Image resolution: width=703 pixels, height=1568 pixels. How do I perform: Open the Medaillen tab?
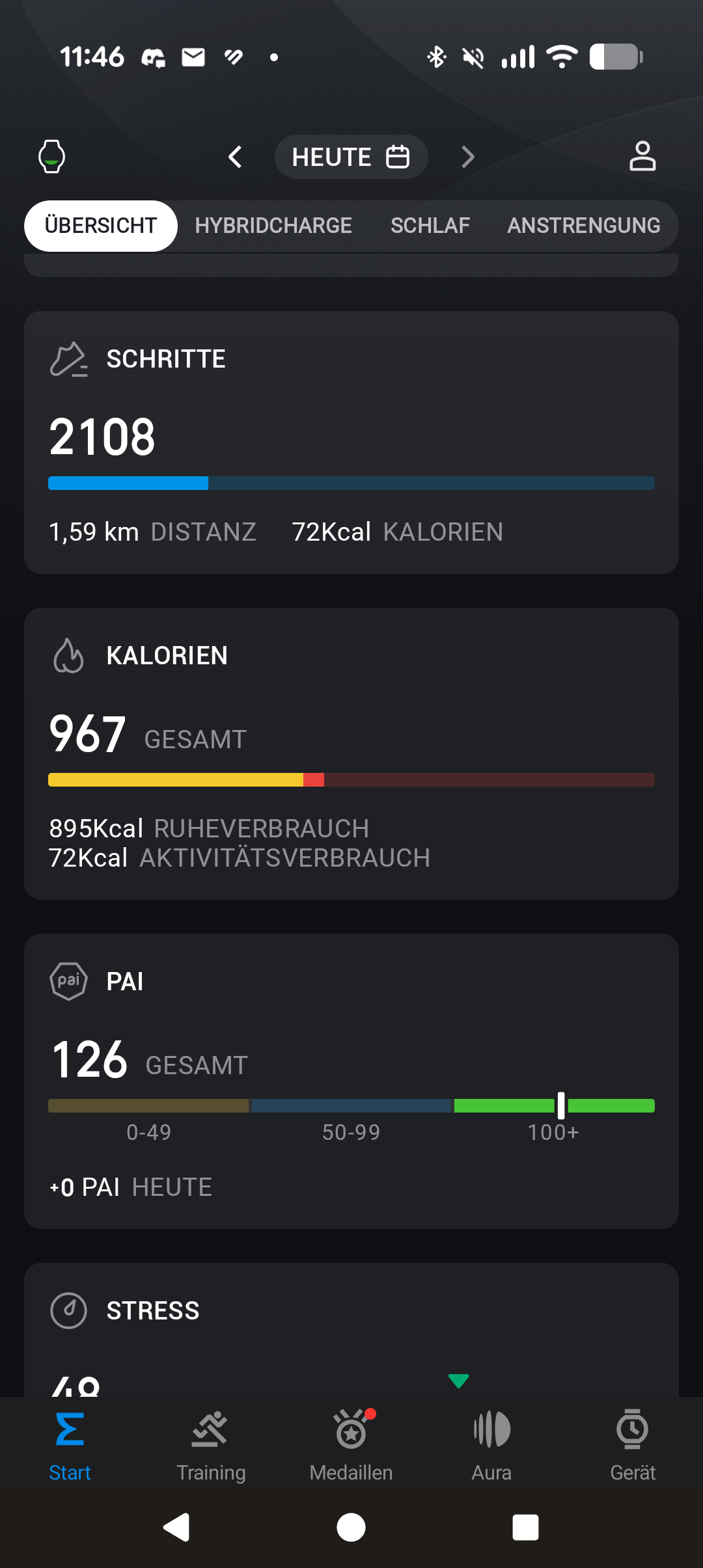coord(351,1444)
